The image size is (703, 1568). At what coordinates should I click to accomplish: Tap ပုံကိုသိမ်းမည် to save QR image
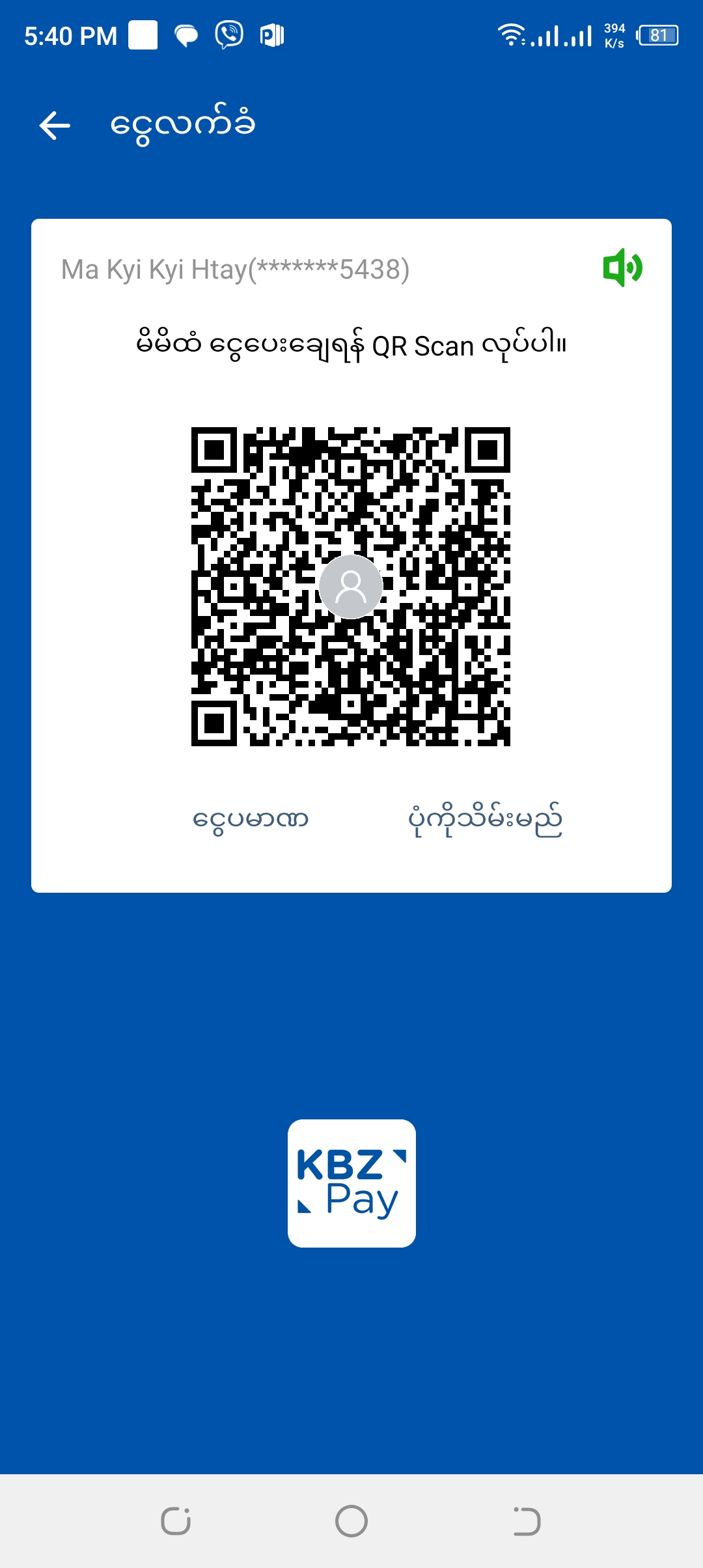(x=485, y=819)
